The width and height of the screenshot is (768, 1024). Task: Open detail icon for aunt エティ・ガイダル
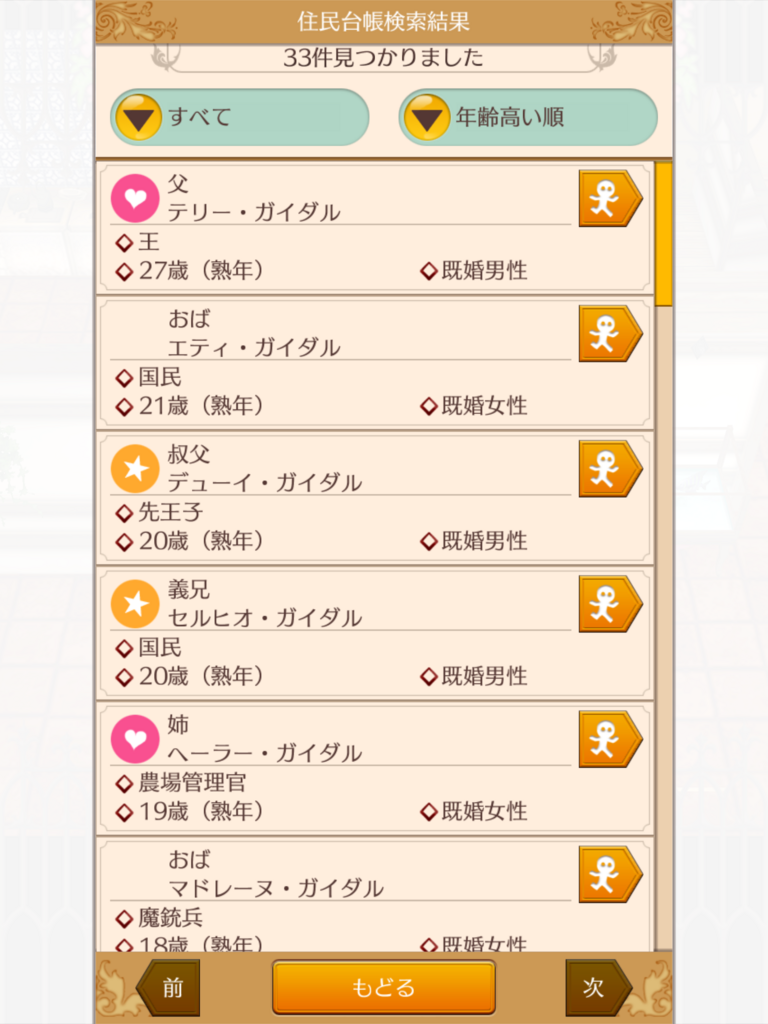tap(611, 334)
